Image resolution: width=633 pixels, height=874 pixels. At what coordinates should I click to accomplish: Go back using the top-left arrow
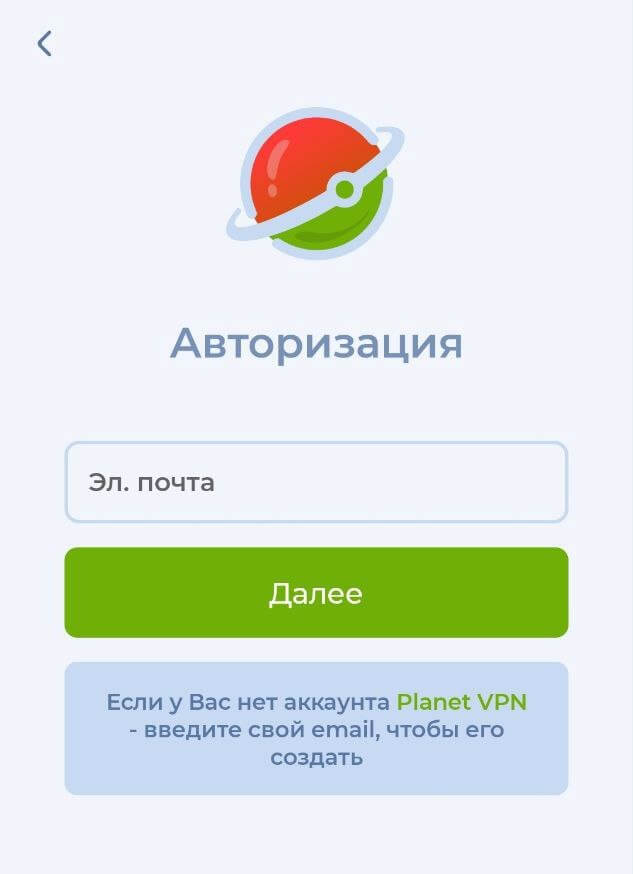tap(44, 43)
